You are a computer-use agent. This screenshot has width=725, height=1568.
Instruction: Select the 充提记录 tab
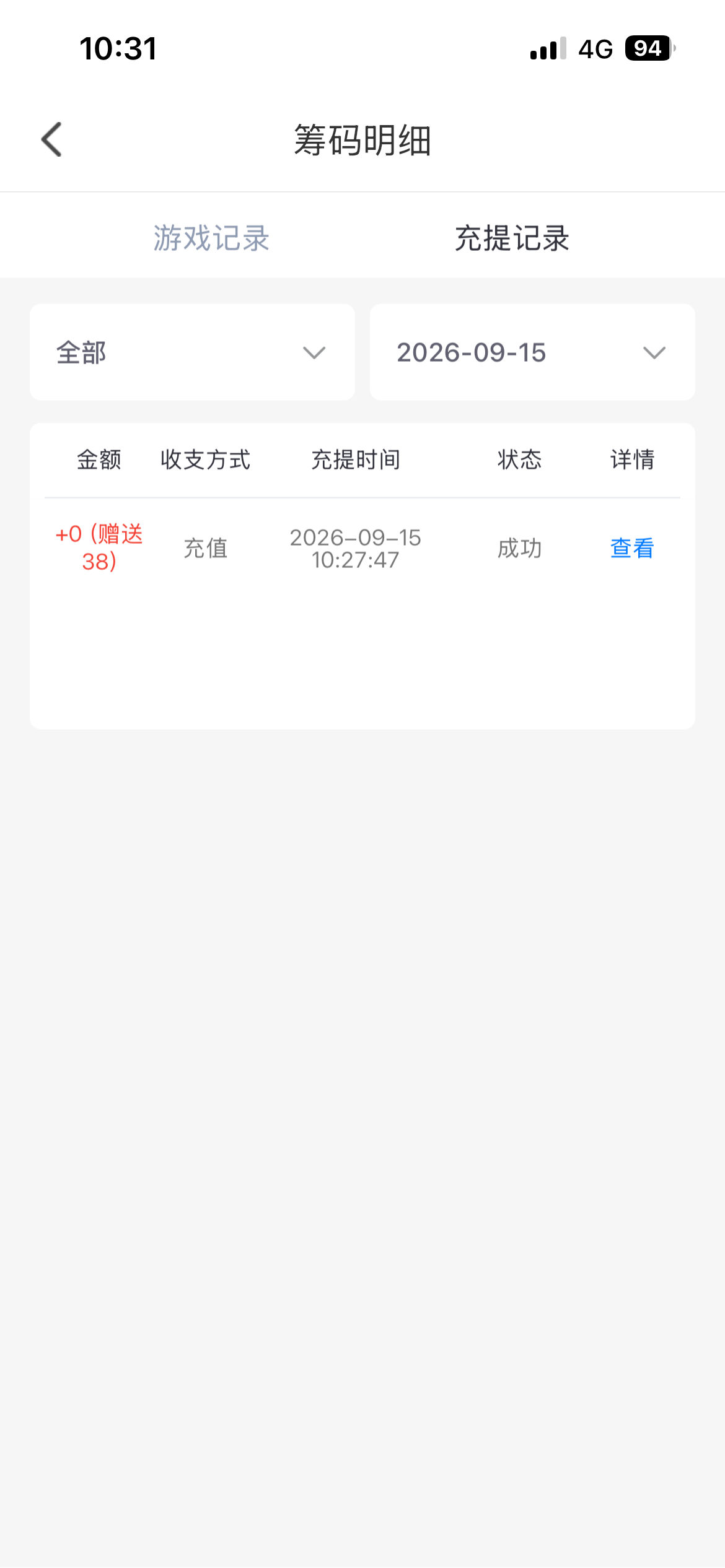click(512, 238)
